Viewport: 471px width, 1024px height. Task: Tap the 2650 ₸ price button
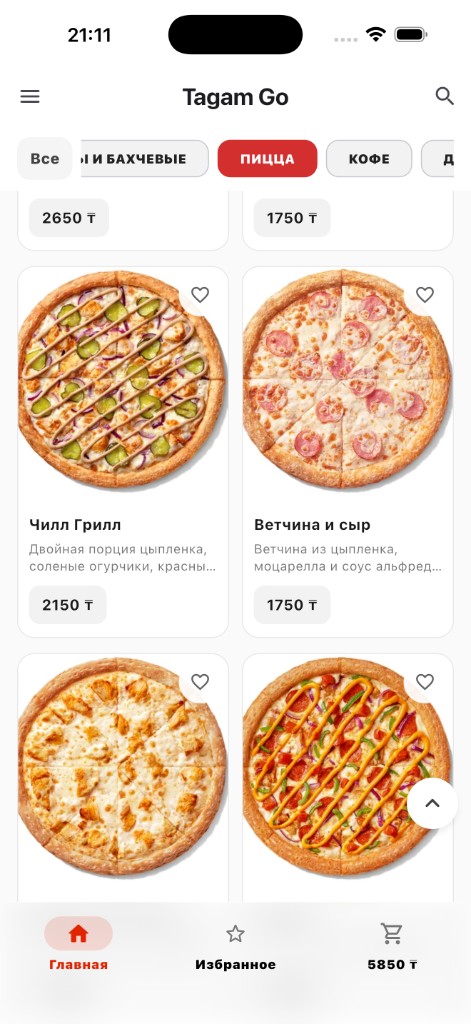(x=69, y=218)
